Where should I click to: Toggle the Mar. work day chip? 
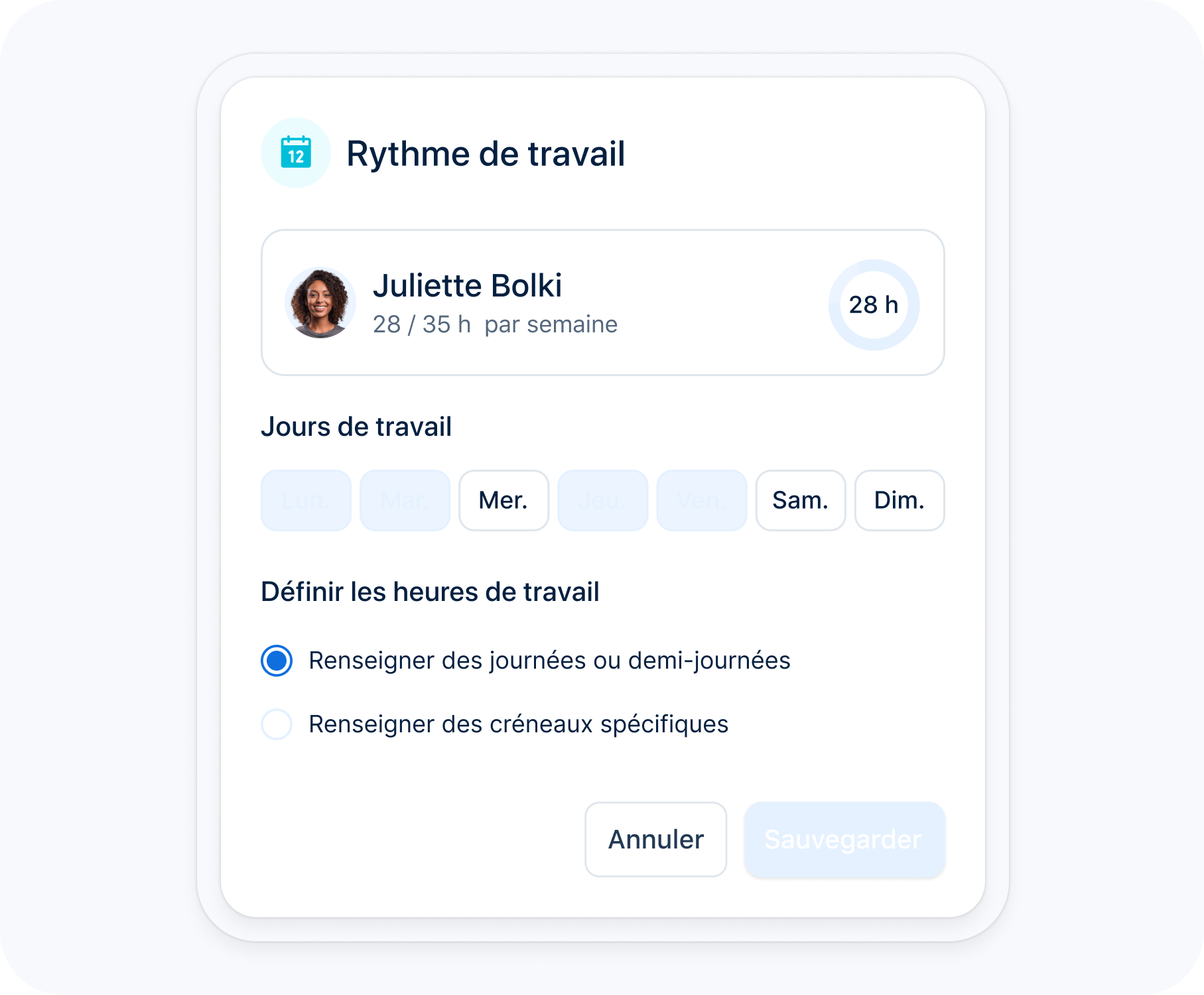click(405, 500)
